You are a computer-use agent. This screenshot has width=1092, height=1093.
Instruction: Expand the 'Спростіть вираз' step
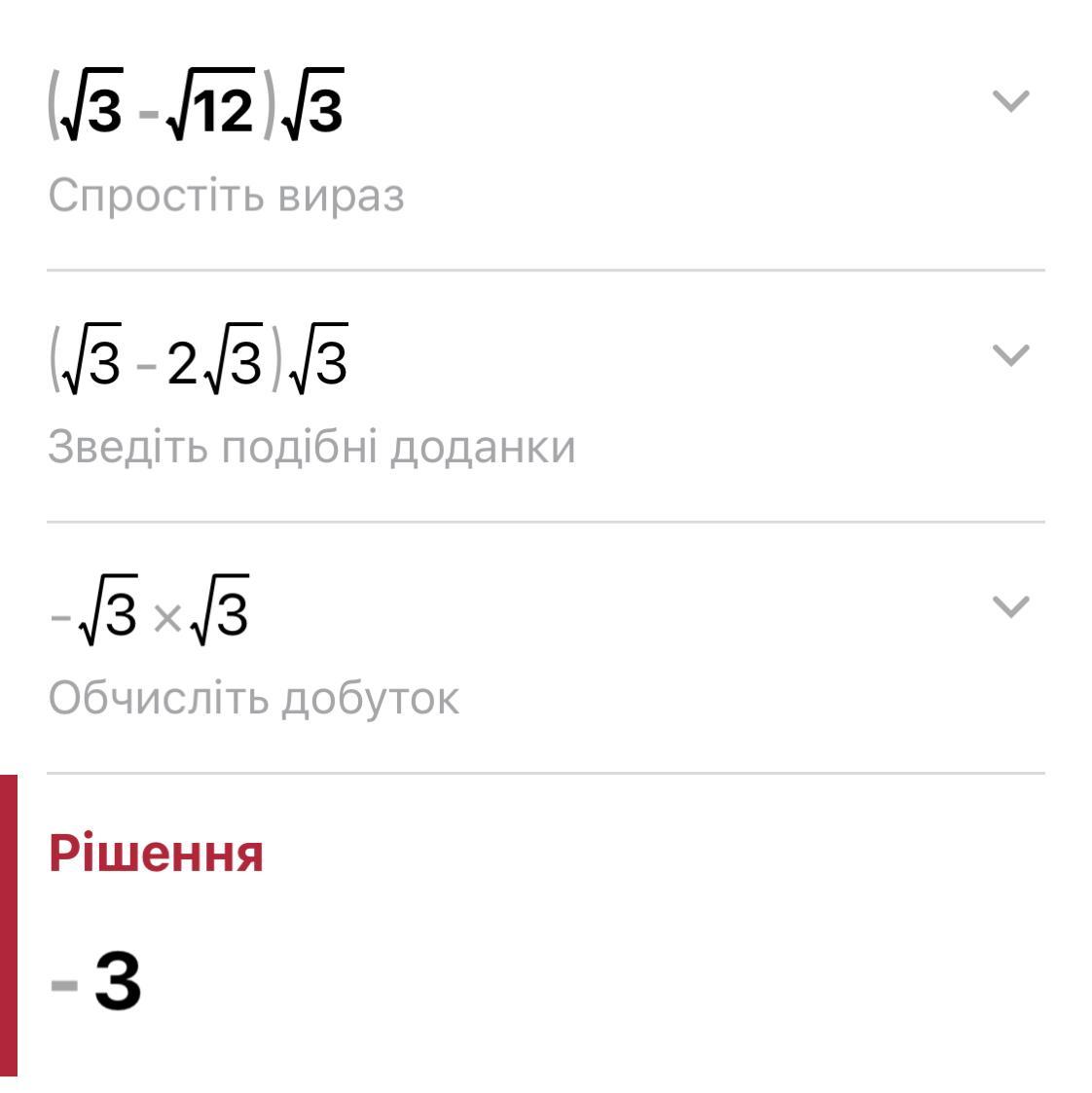[1009, 101]
